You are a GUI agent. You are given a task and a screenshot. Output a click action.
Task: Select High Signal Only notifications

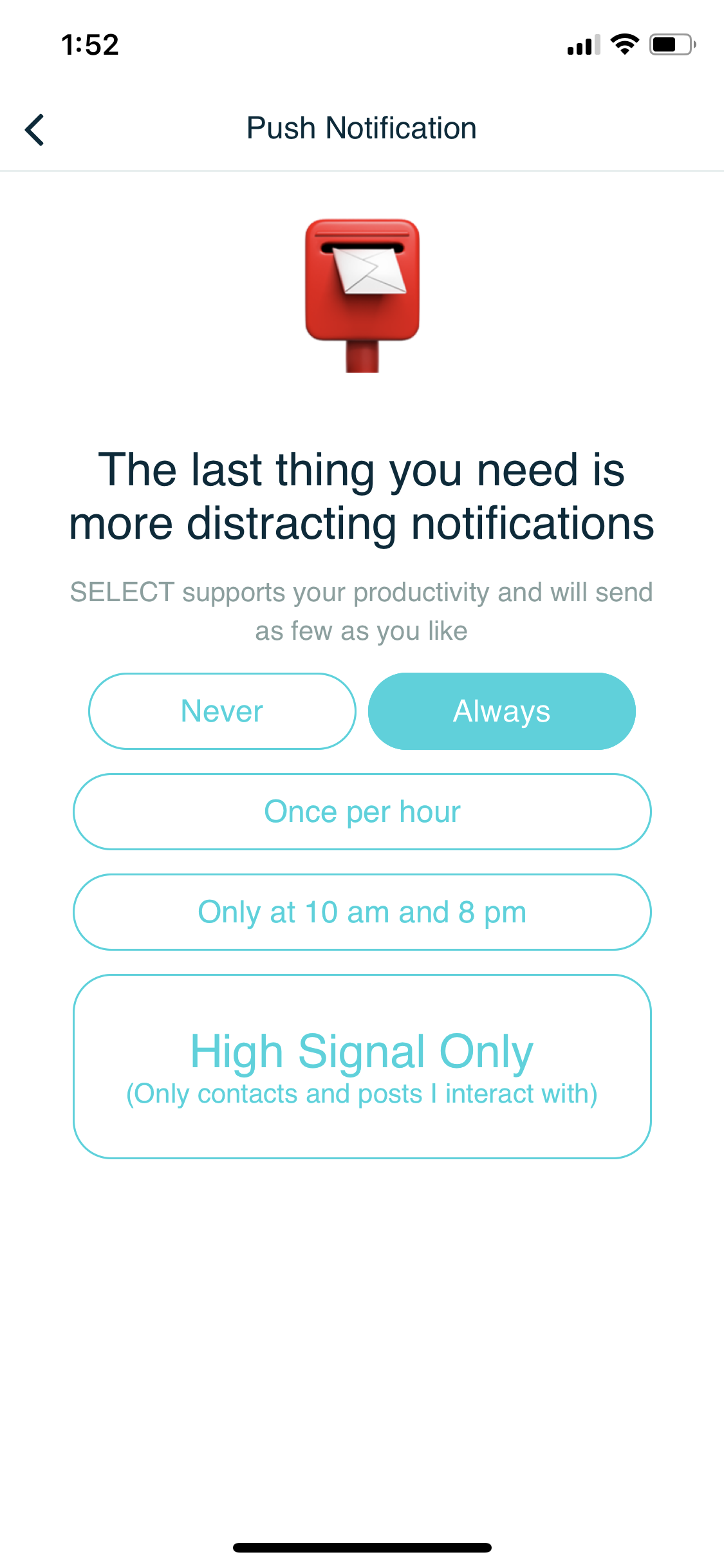click(362, 1066)
